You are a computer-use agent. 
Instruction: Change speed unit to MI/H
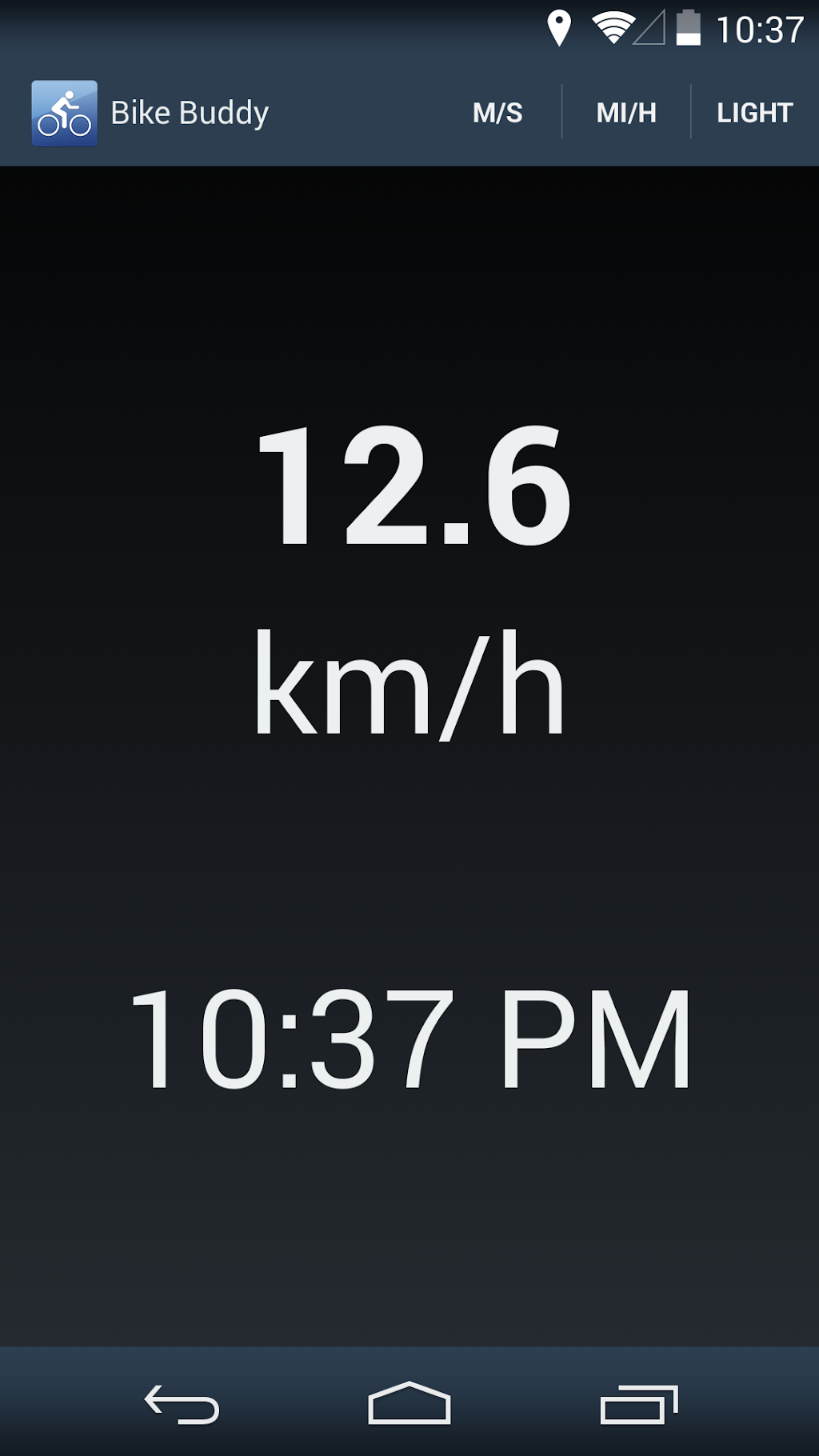click(x=626, y=113)
